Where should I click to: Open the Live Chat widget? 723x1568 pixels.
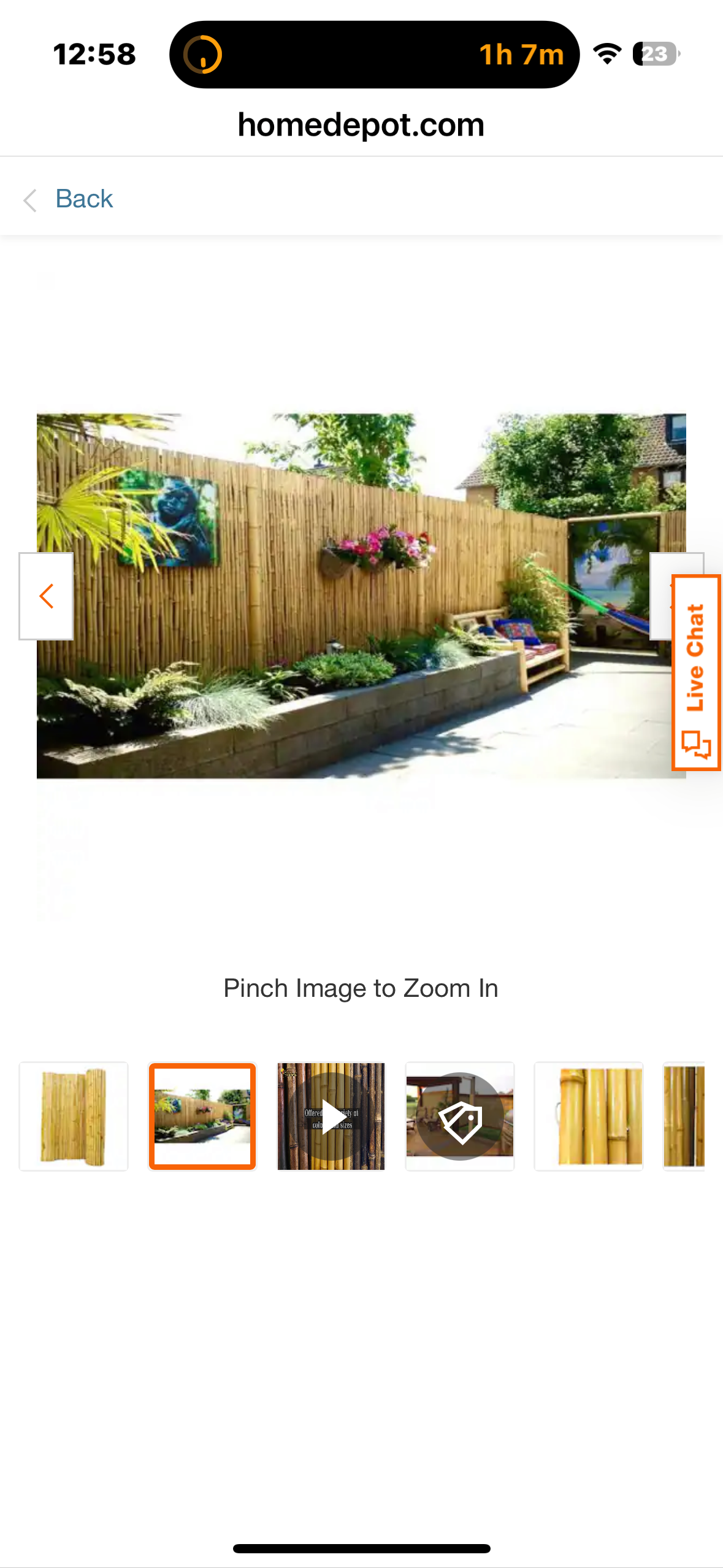click(x=696, y=672)
